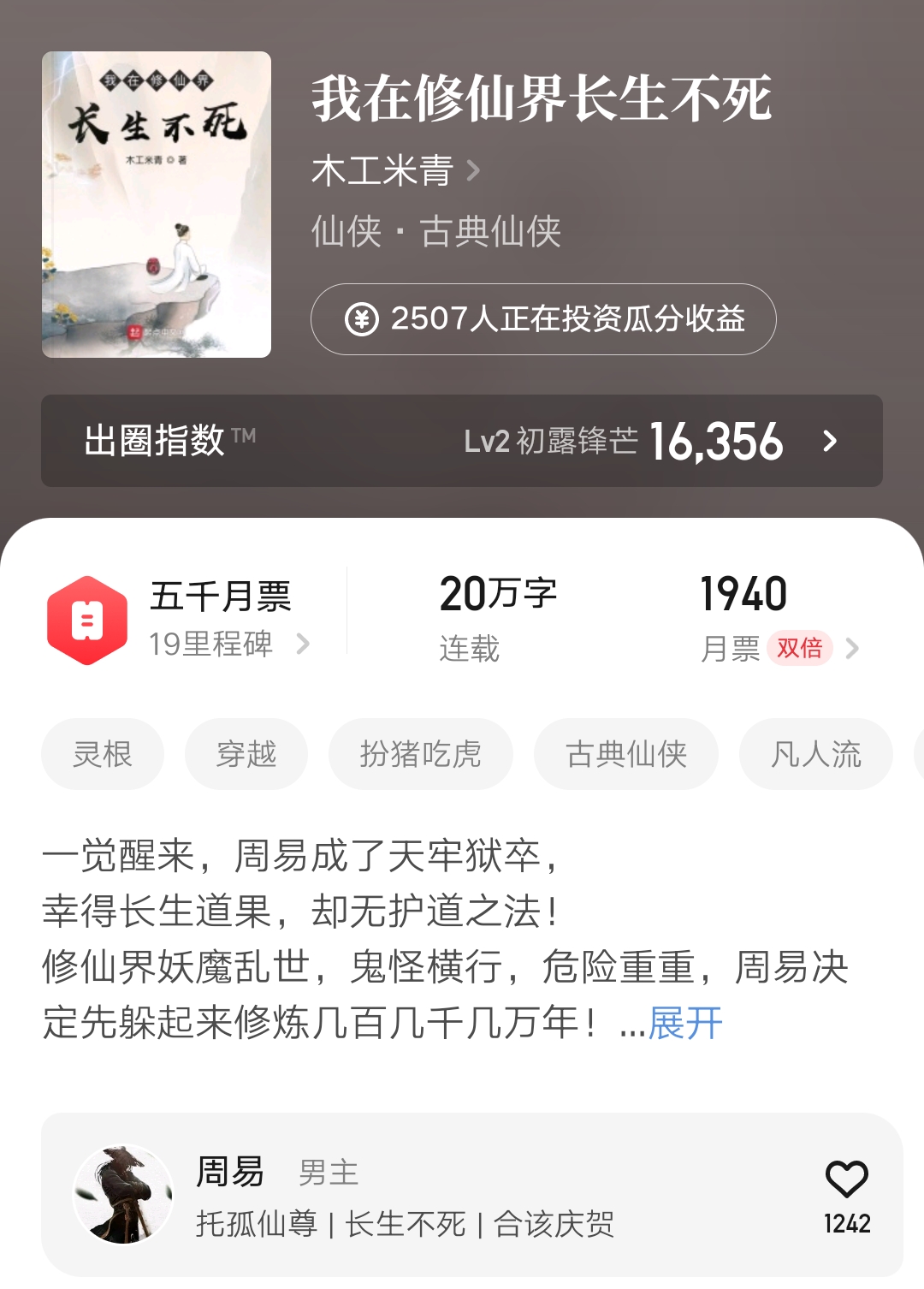Toggle the 穿越 tag filter

point(246,754)
